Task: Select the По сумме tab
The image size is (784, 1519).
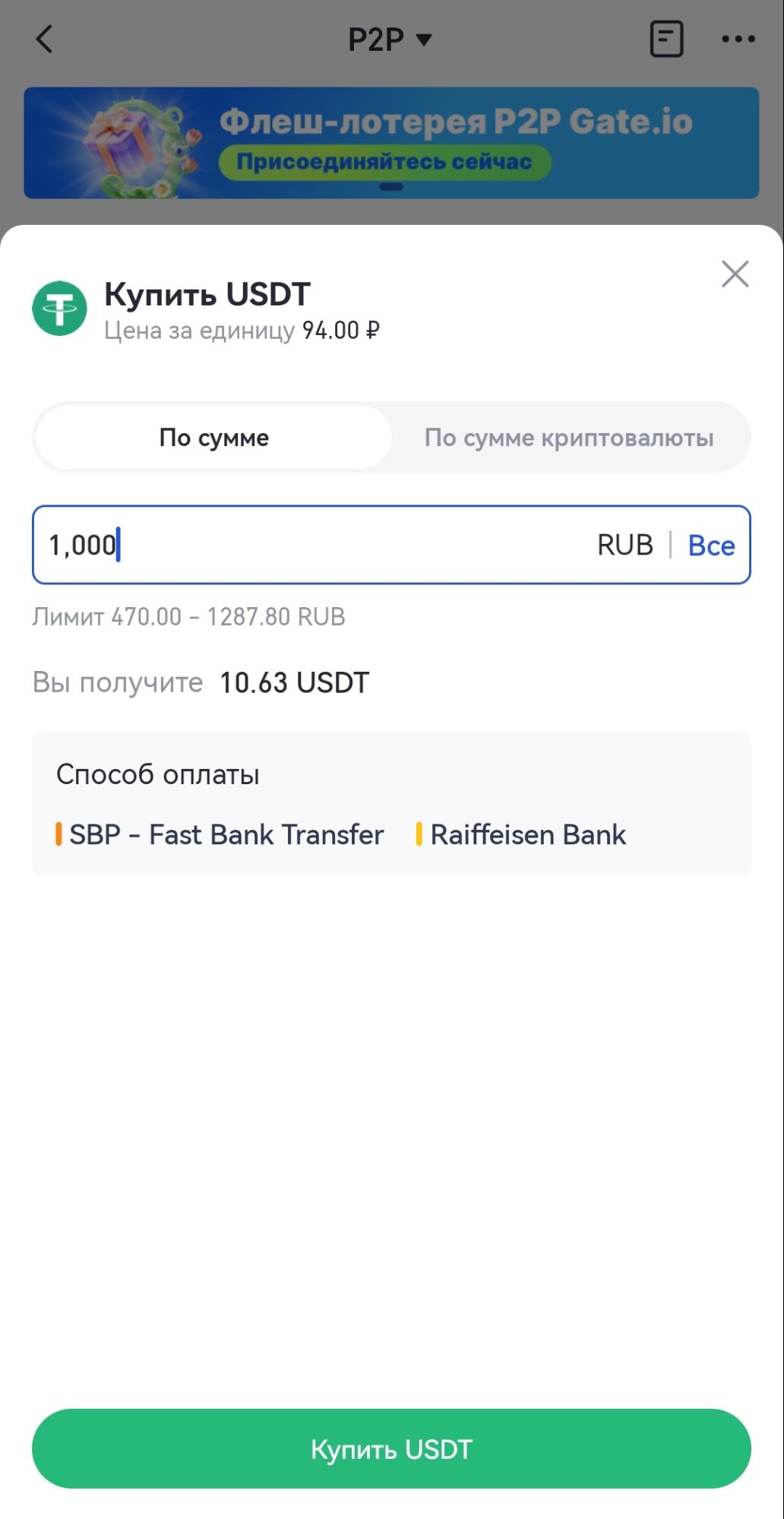Action: (213, 438)
